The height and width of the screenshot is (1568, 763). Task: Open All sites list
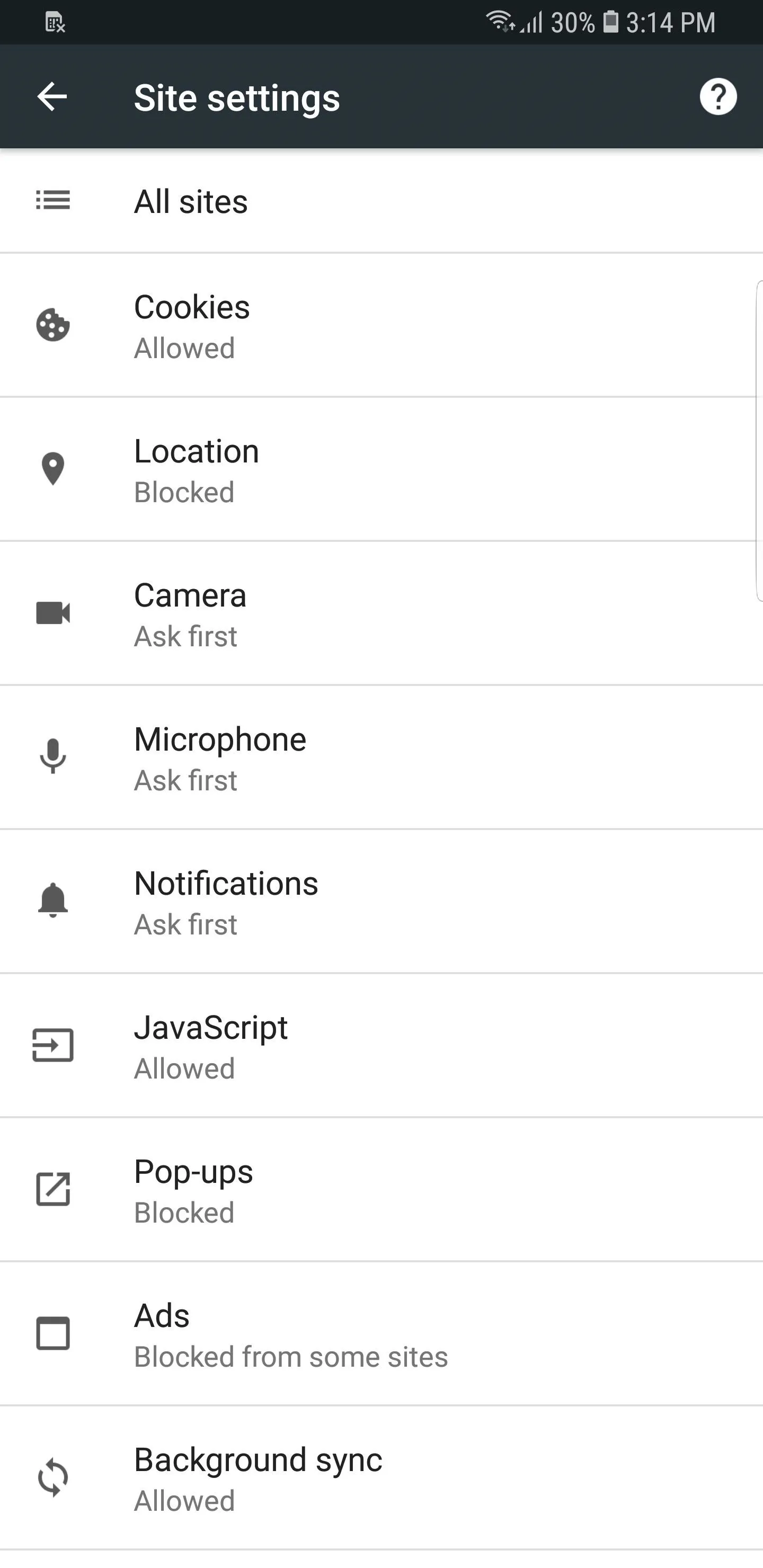tap(381, 201)
